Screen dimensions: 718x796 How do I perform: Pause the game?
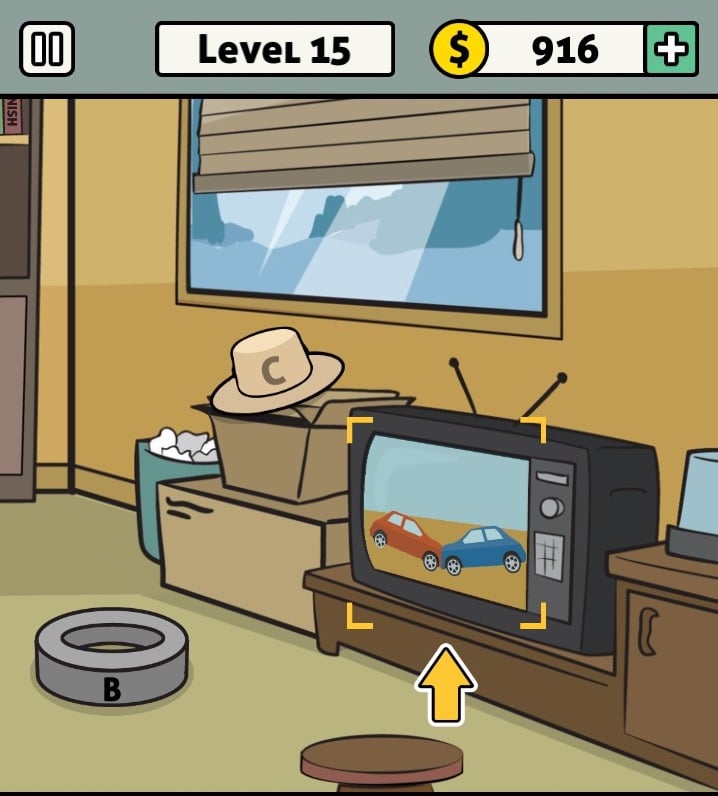(47, 49)
